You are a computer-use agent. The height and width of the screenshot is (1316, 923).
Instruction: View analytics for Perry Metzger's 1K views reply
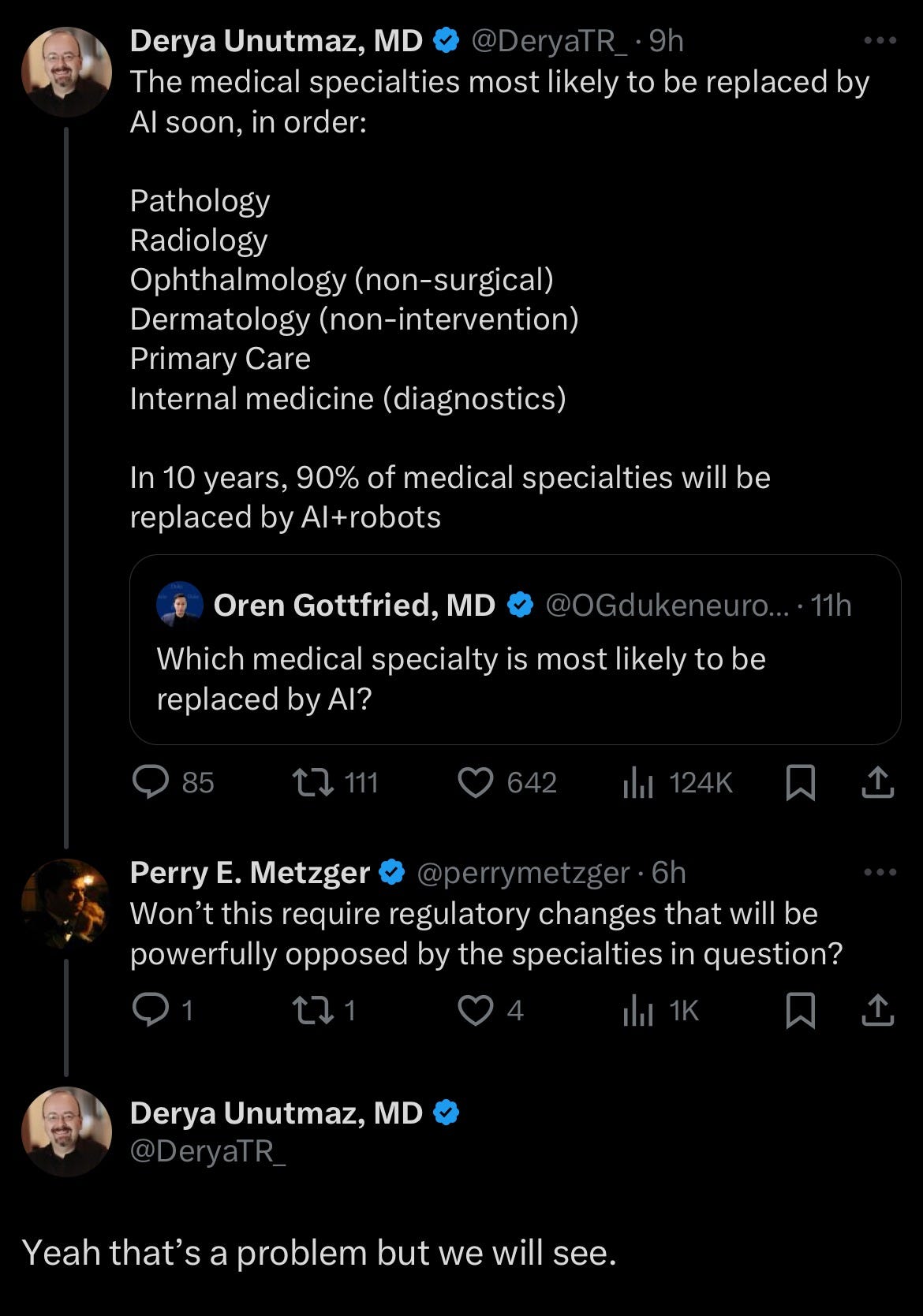[638, 1010]
